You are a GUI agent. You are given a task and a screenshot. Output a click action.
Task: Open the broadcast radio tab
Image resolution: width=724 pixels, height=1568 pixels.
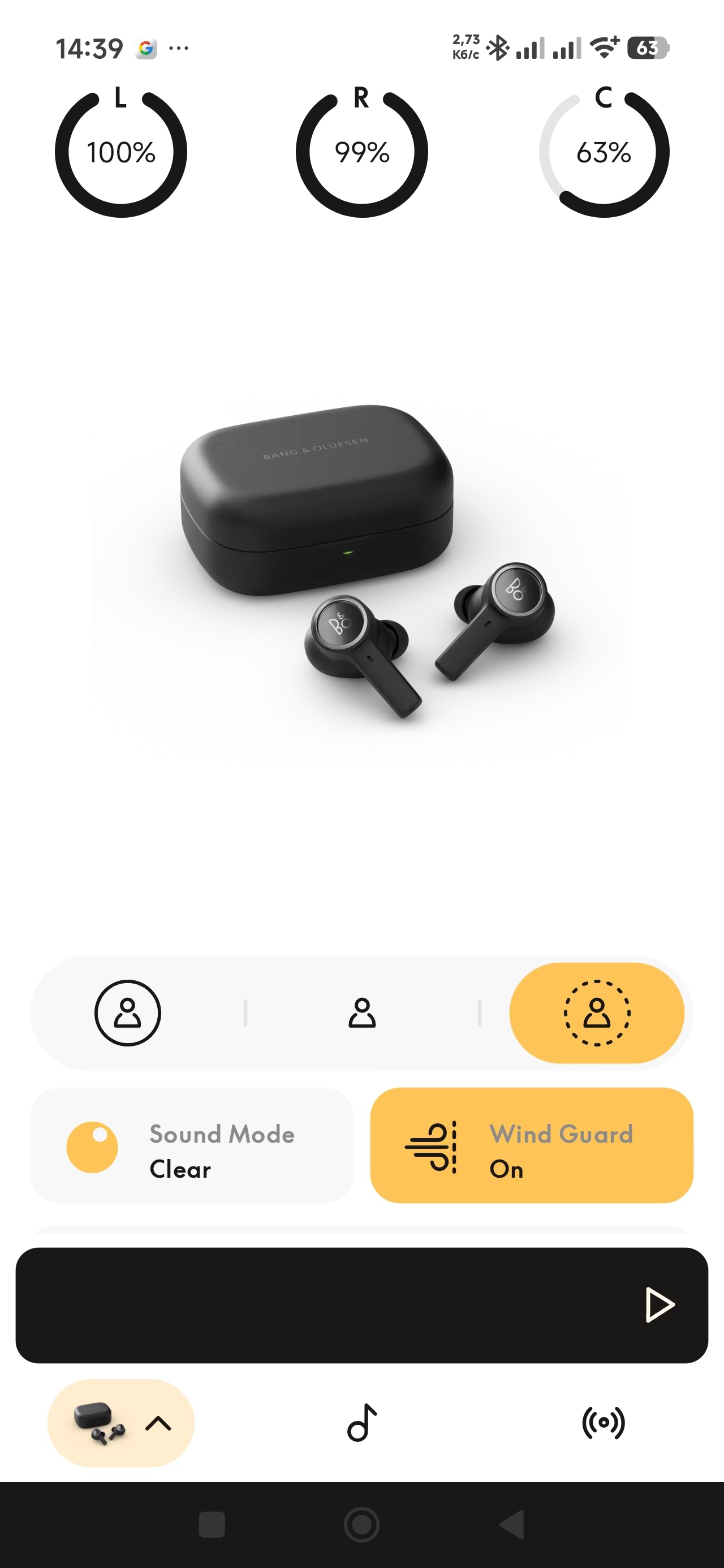point(603,1423)
